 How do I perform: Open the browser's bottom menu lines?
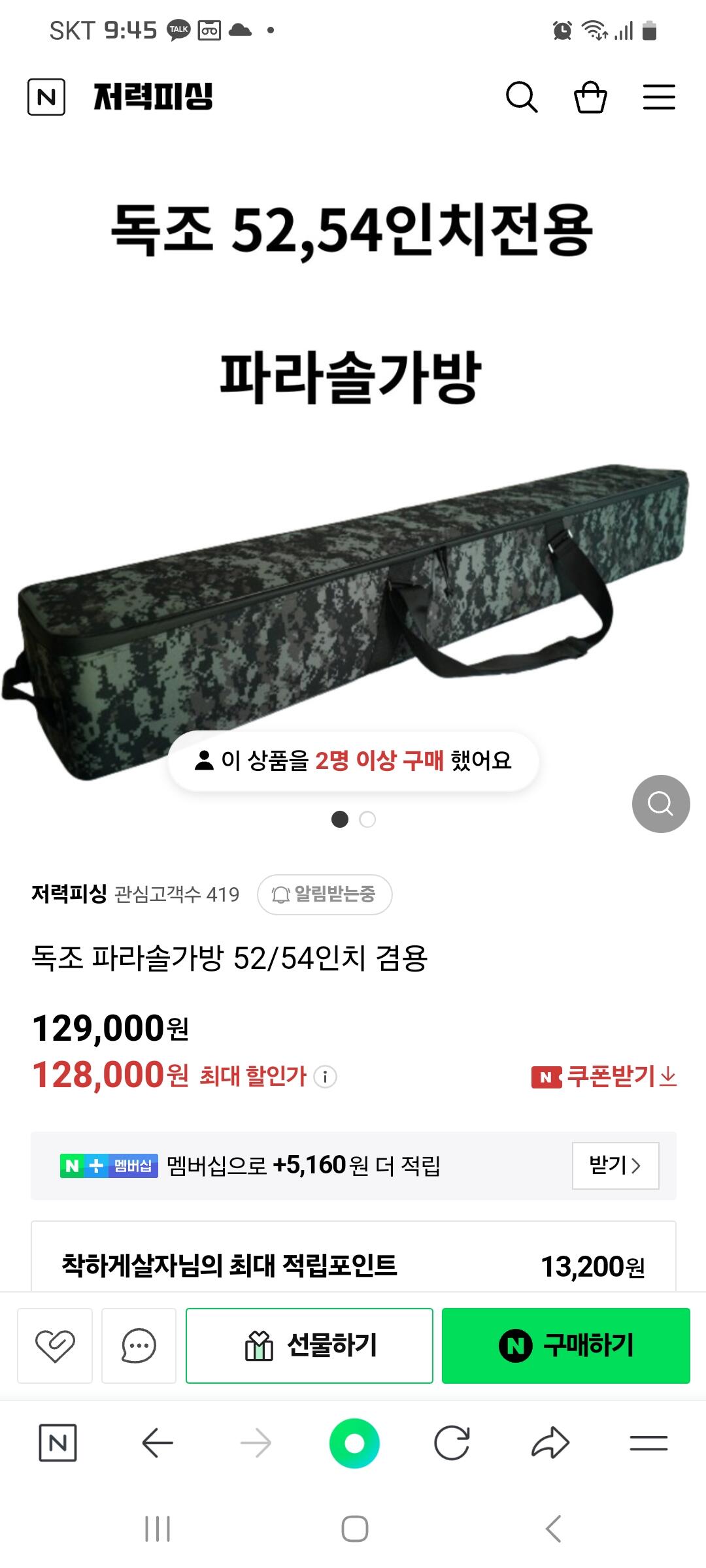tap(648, 1443)
